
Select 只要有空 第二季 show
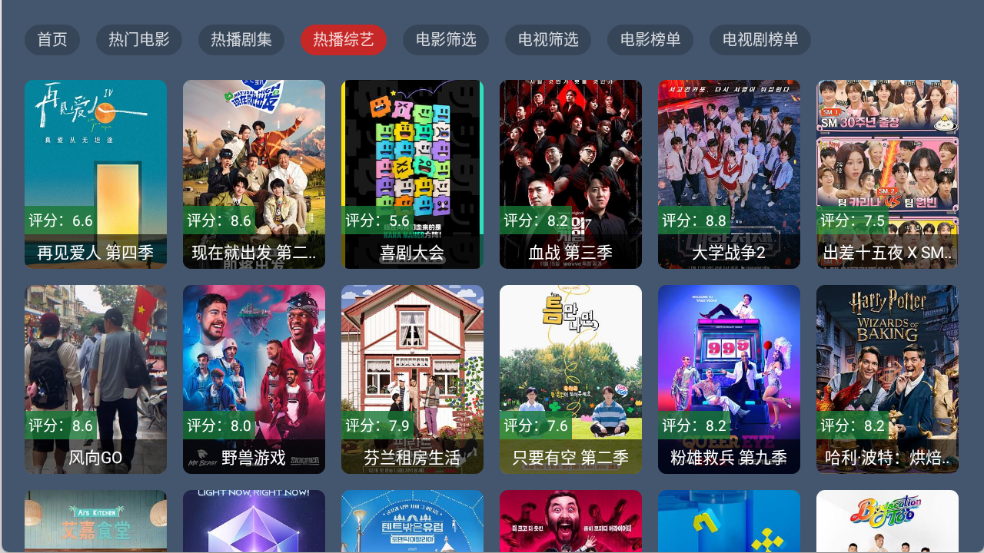click(x=570, y=379)
